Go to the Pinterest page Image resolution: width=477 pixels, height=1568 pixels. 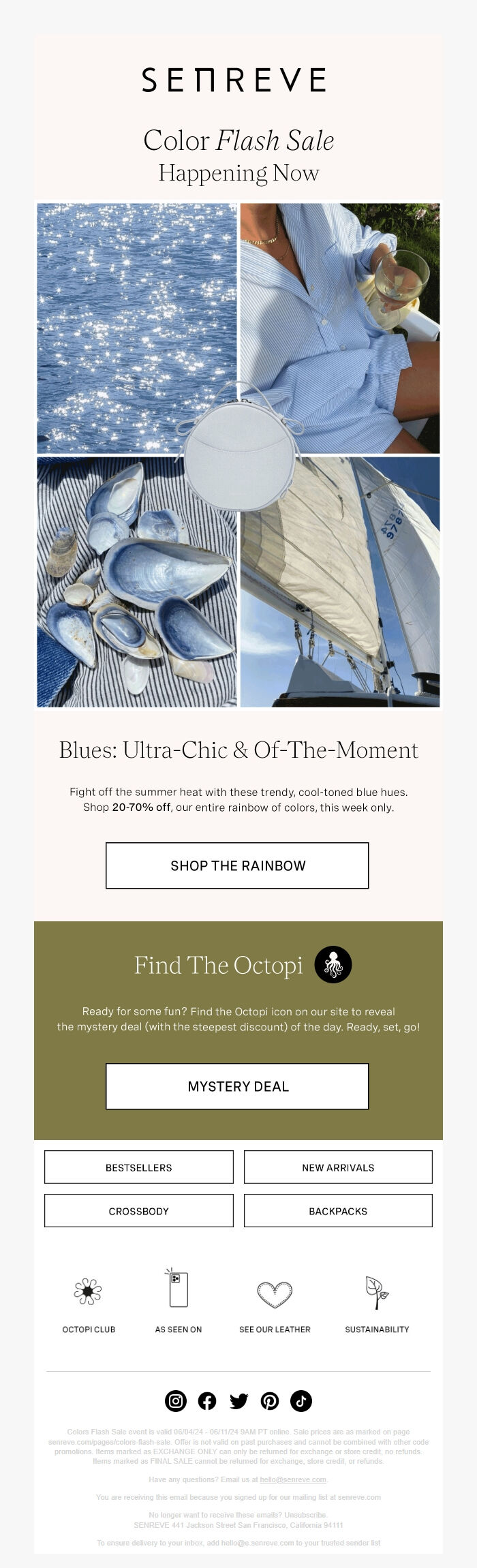(x=270, y=1401)
